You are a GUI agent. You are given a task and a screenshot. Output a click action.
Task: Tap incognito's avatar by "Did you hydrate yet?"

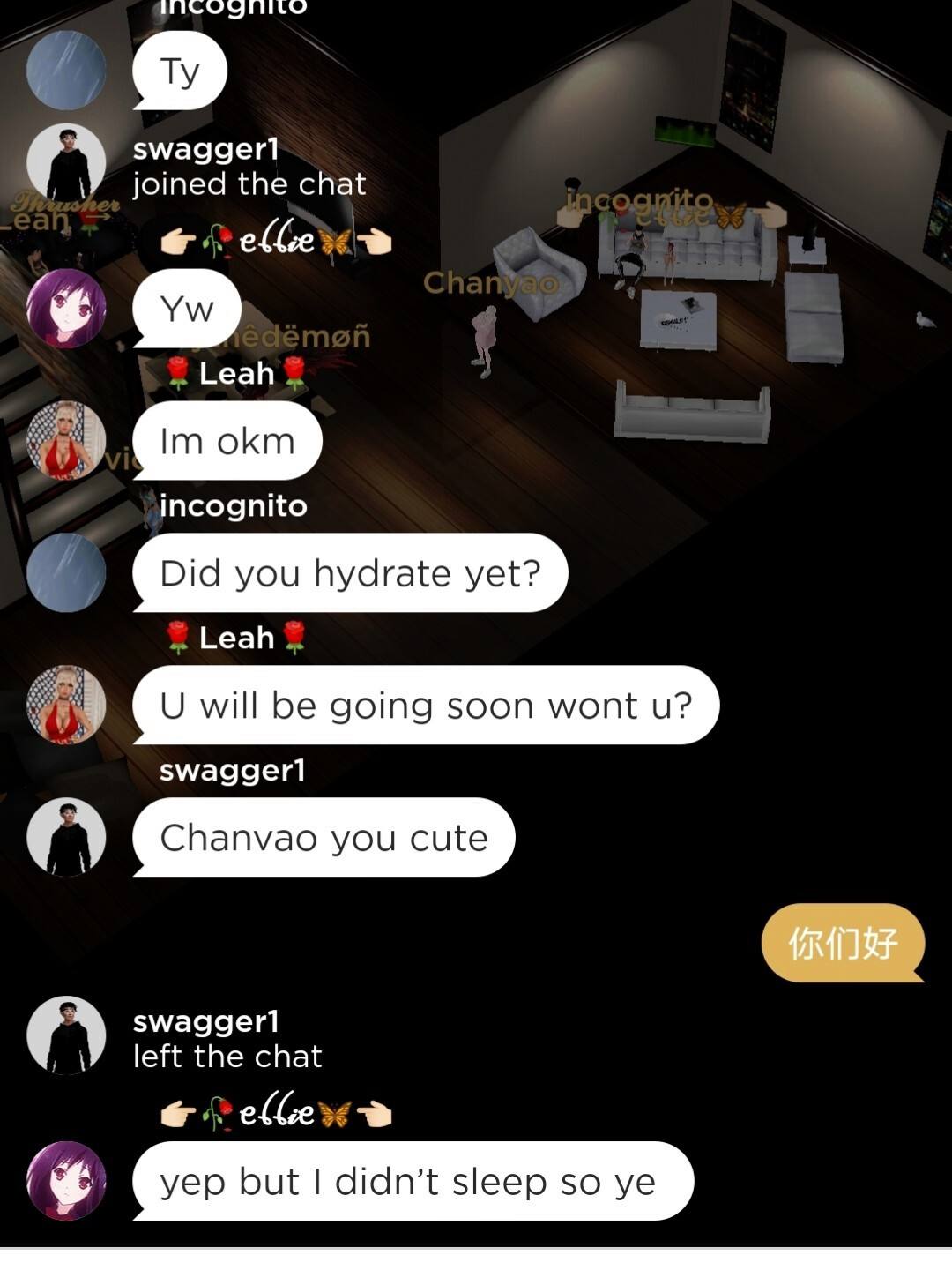66,572
